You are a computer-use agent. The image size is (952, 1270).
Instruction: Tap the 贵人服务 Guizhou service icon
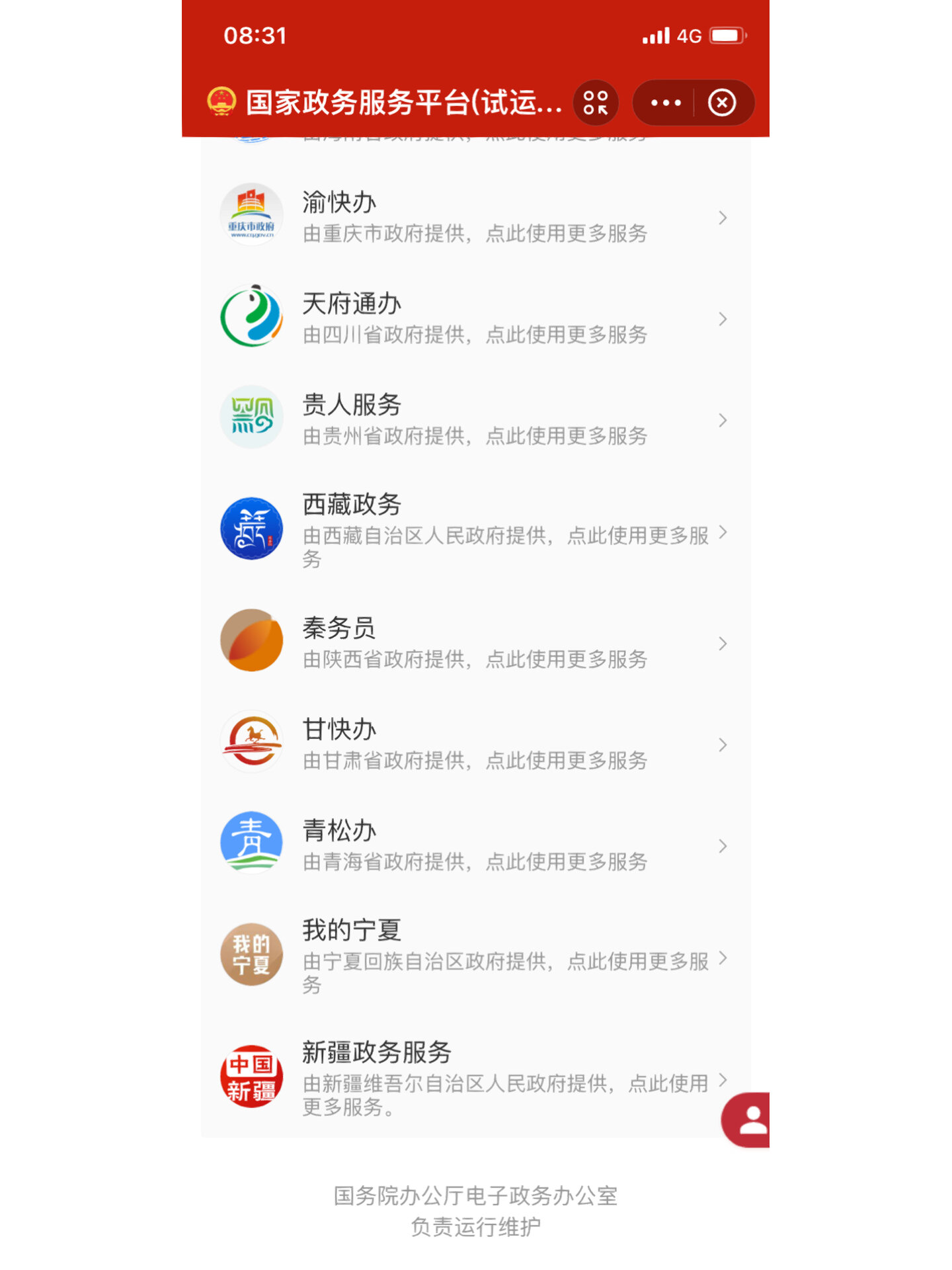252,417
